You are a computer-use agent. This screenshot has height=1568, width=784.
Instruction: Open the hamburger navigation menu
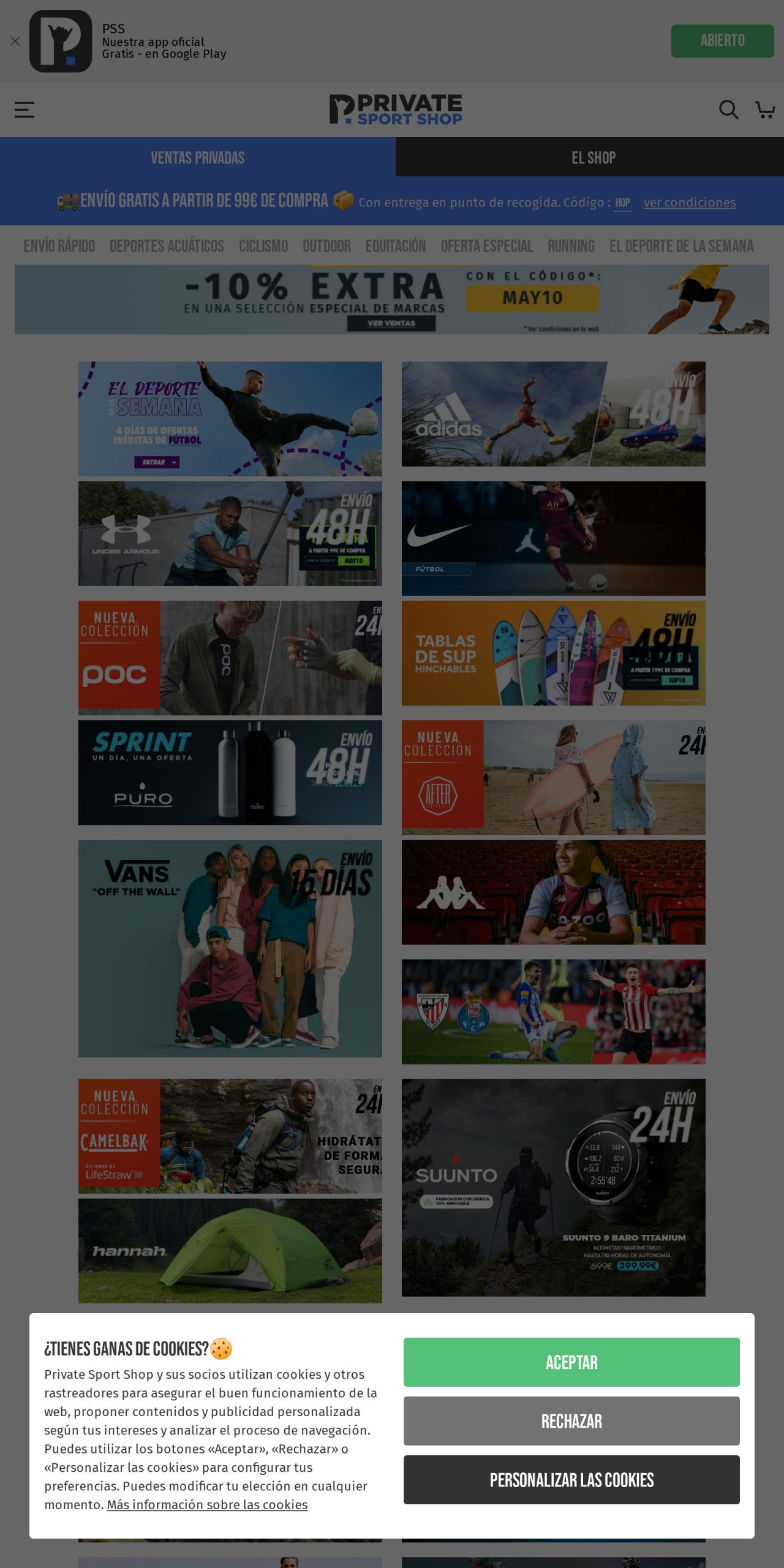24,110
